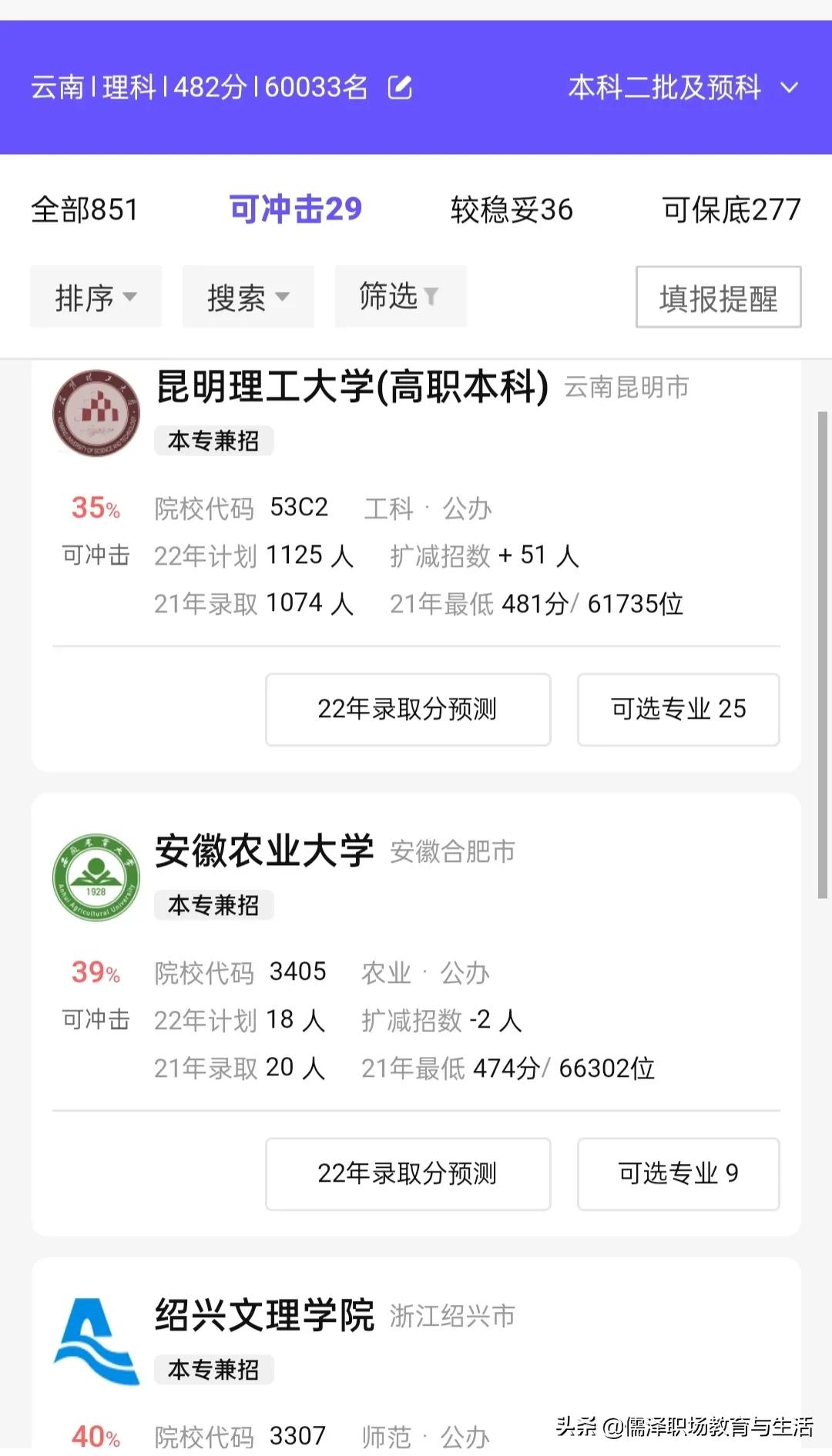
Task: Switch to the 全部851 tab
Action: click(83, 208)
